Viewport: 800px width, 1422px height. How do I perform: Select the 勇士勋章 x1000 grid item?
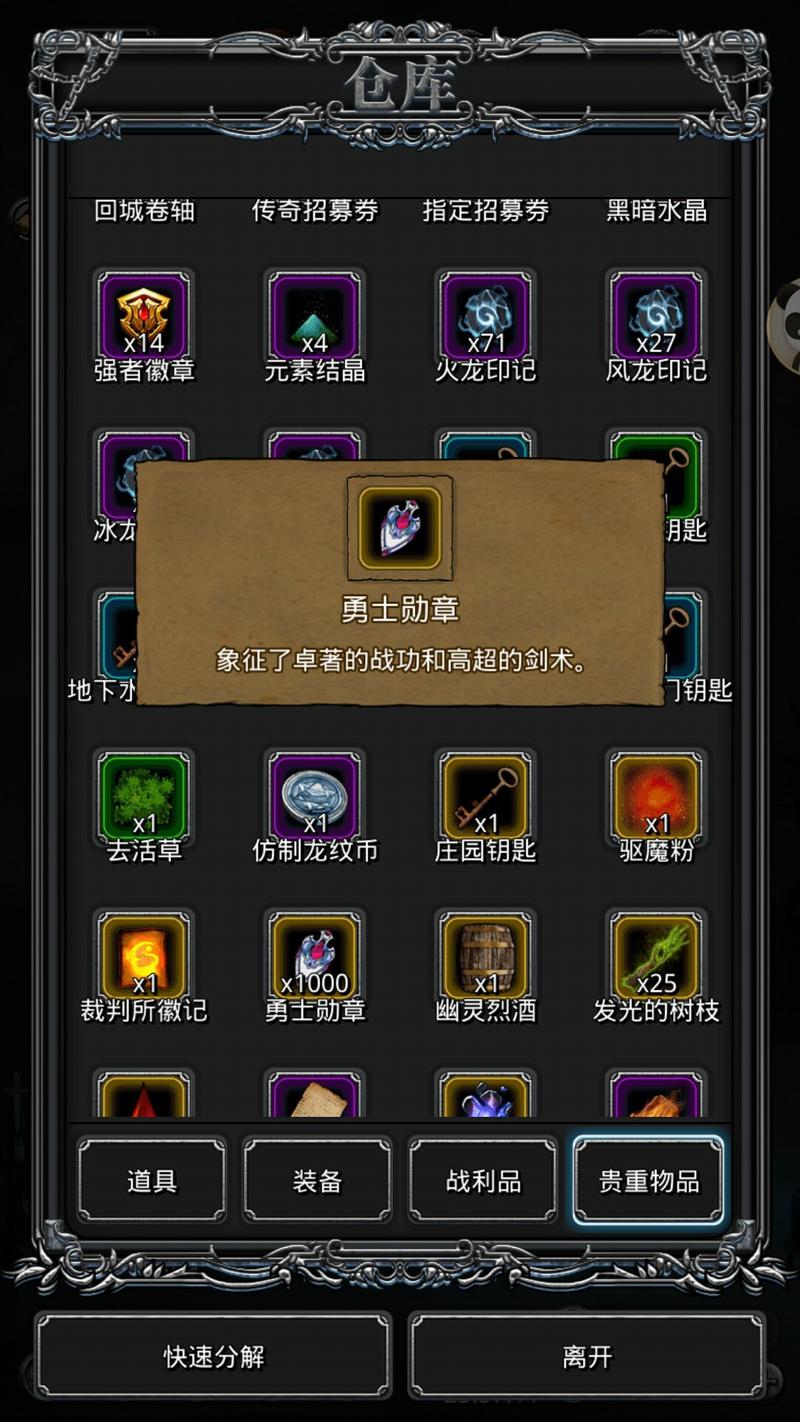coord(315,956)
